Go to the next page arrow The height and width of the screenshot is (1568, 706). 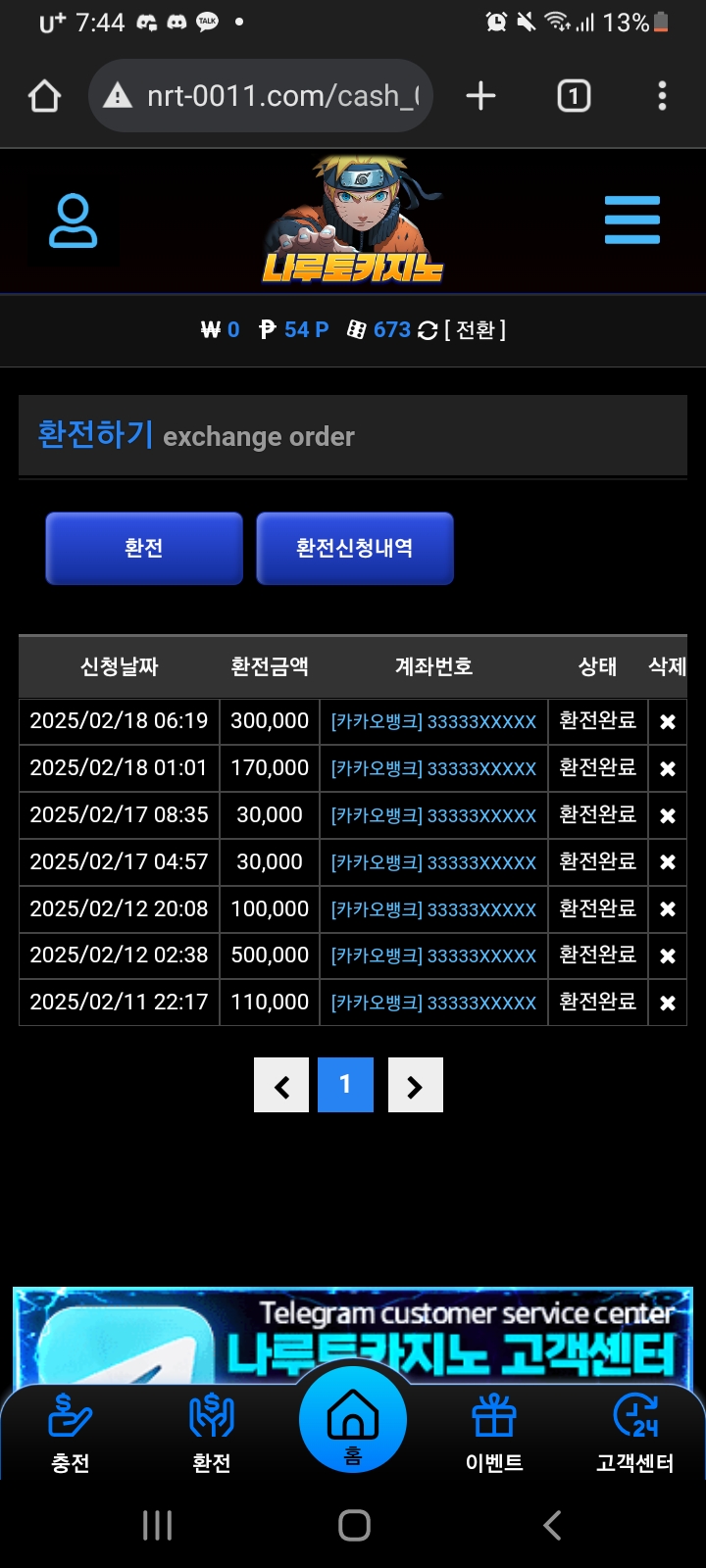[x=415, y=1085]
